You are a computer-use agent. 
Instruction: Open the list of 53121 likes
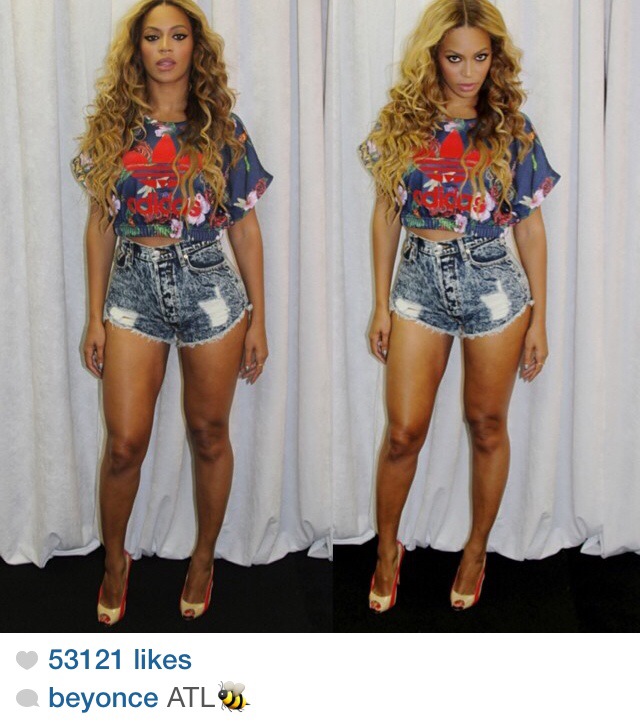click(119, 660)
